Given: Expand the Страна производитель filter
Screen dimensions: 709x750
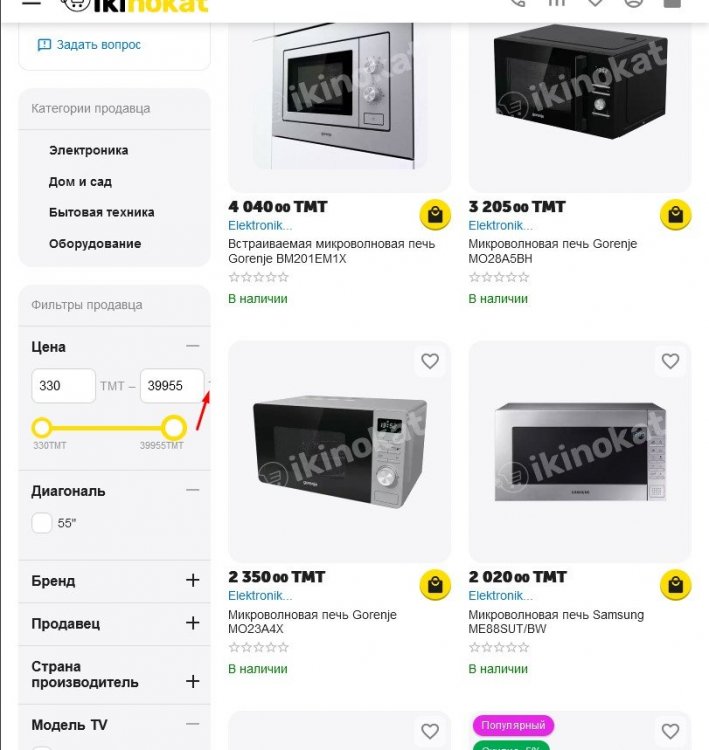Looking at the screenshot, I should (x=192, y=681).
